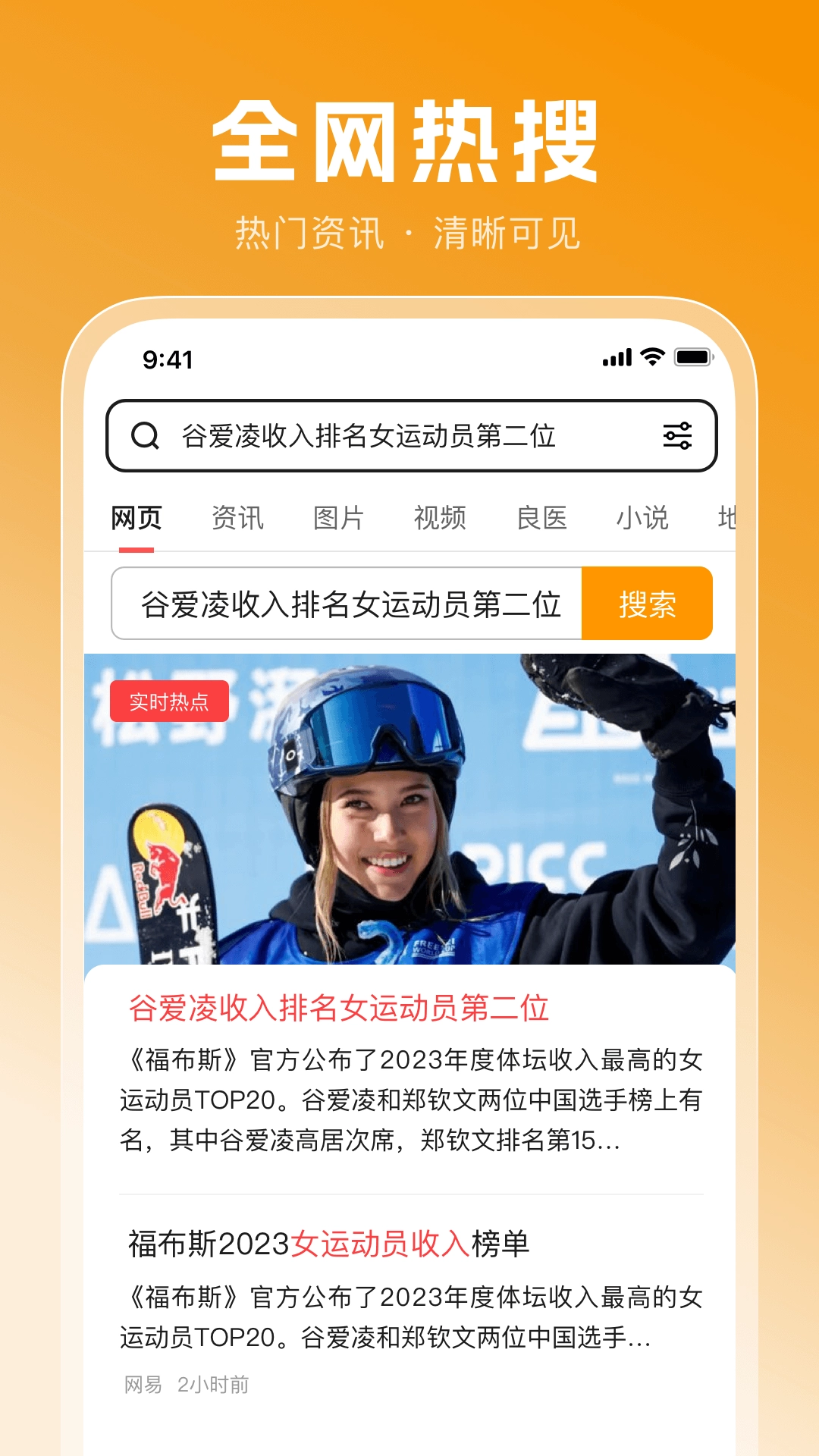
Task: Switch to the 良医 tab
Action: point(541,516)
